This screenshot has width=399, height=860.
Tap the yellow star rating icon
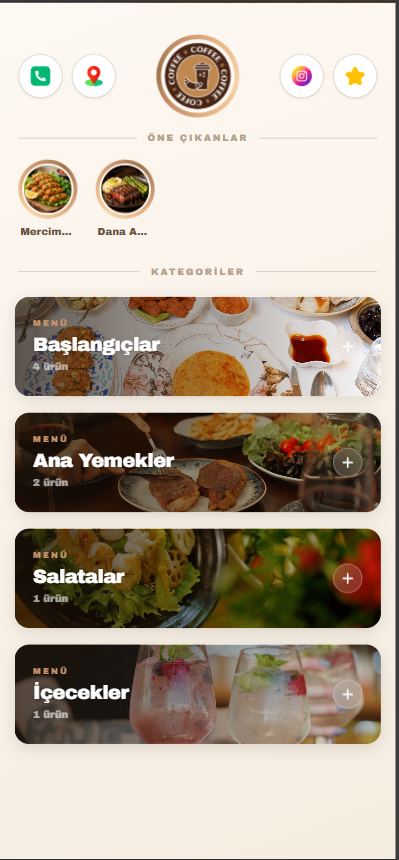(355, 76)
